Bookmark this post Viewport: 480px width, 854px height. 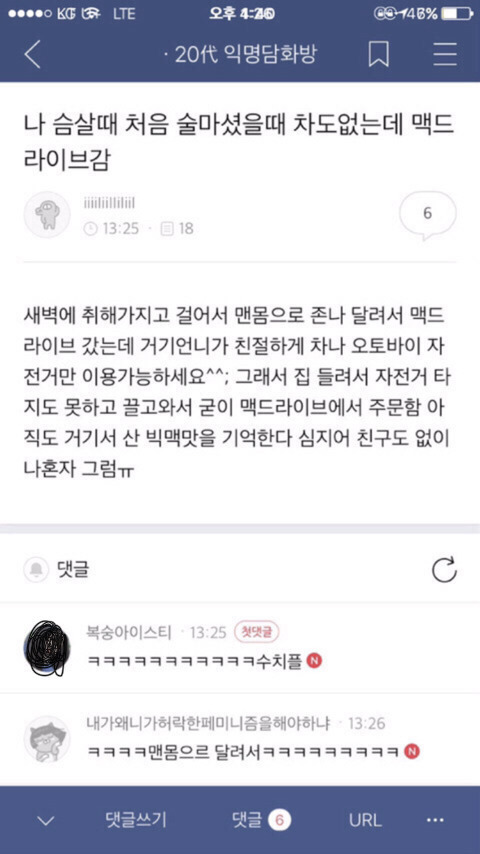point(379,55)
